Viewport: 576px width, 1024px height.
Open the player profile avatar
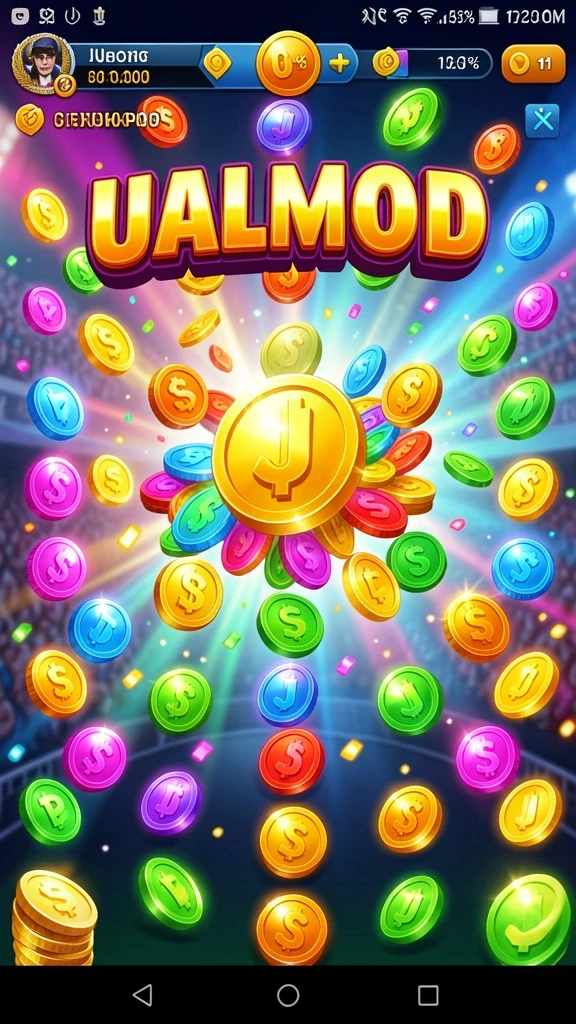click(x=43, y=63)
